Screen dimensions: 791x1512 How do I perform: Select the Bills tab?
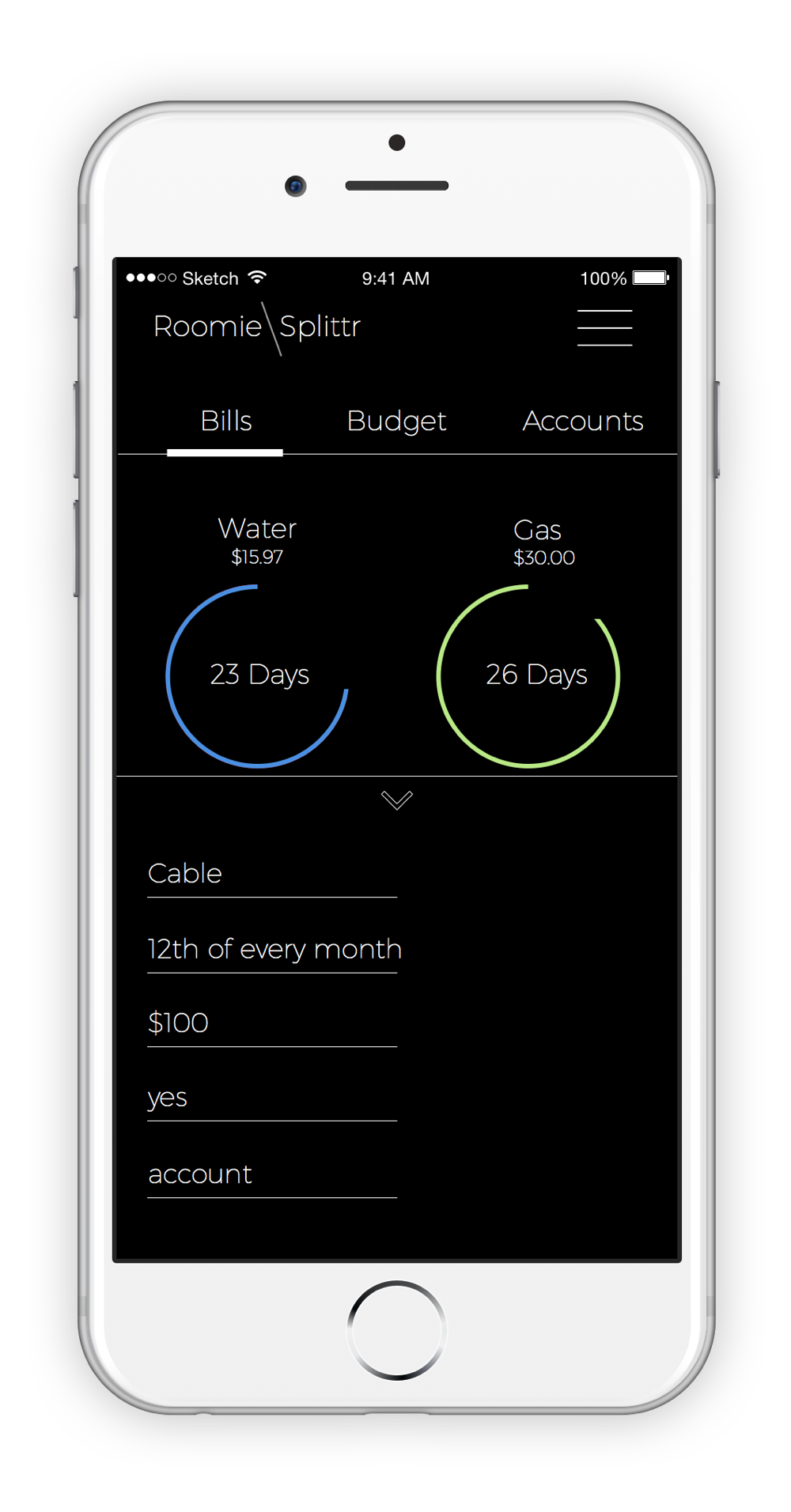(x=225, y=421)
